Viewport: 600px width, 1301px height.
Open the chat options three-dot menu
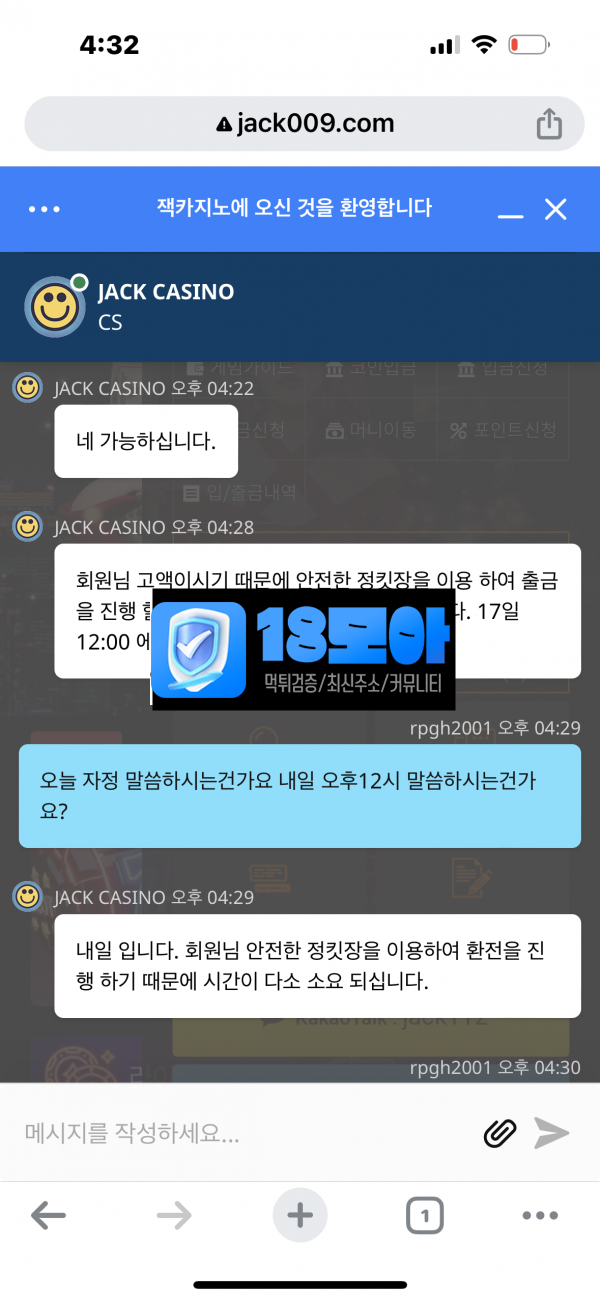click(44, 209)
